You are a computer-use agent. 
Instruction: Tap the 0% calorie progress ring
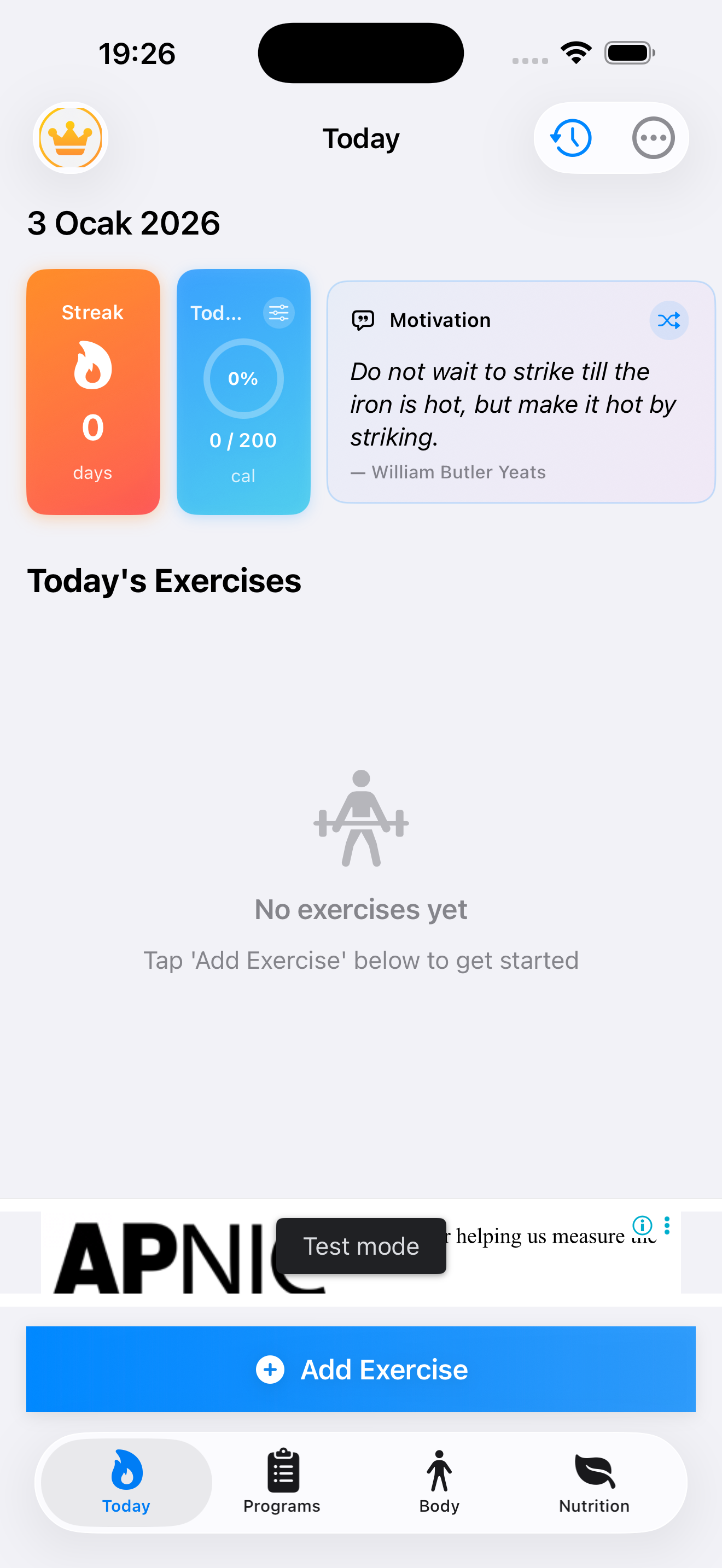pyautogui.click(x=243, y=378)
